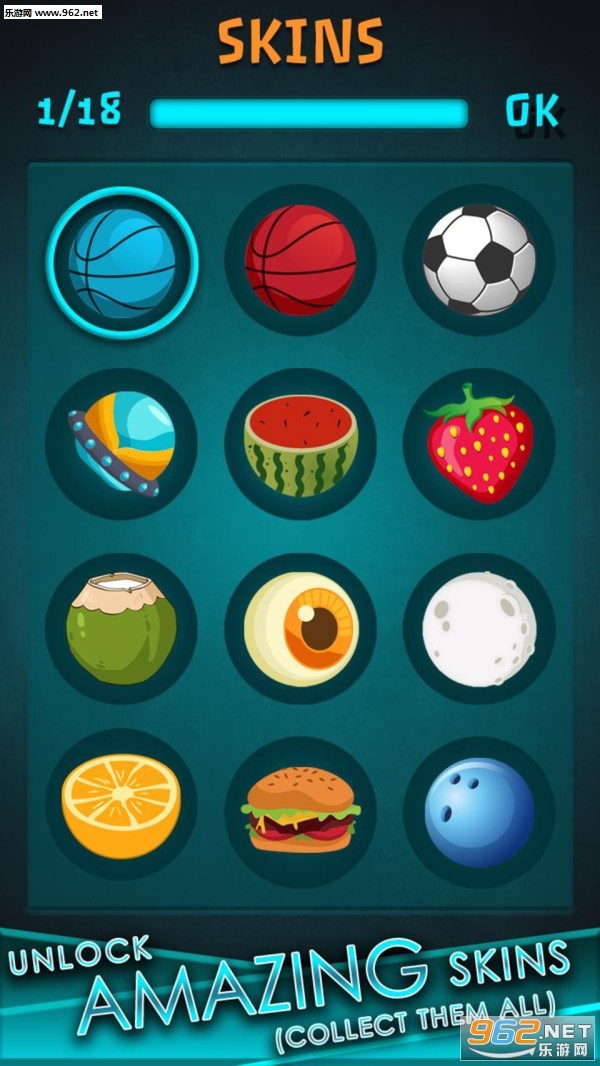Select the blue basketball skin

122,263
